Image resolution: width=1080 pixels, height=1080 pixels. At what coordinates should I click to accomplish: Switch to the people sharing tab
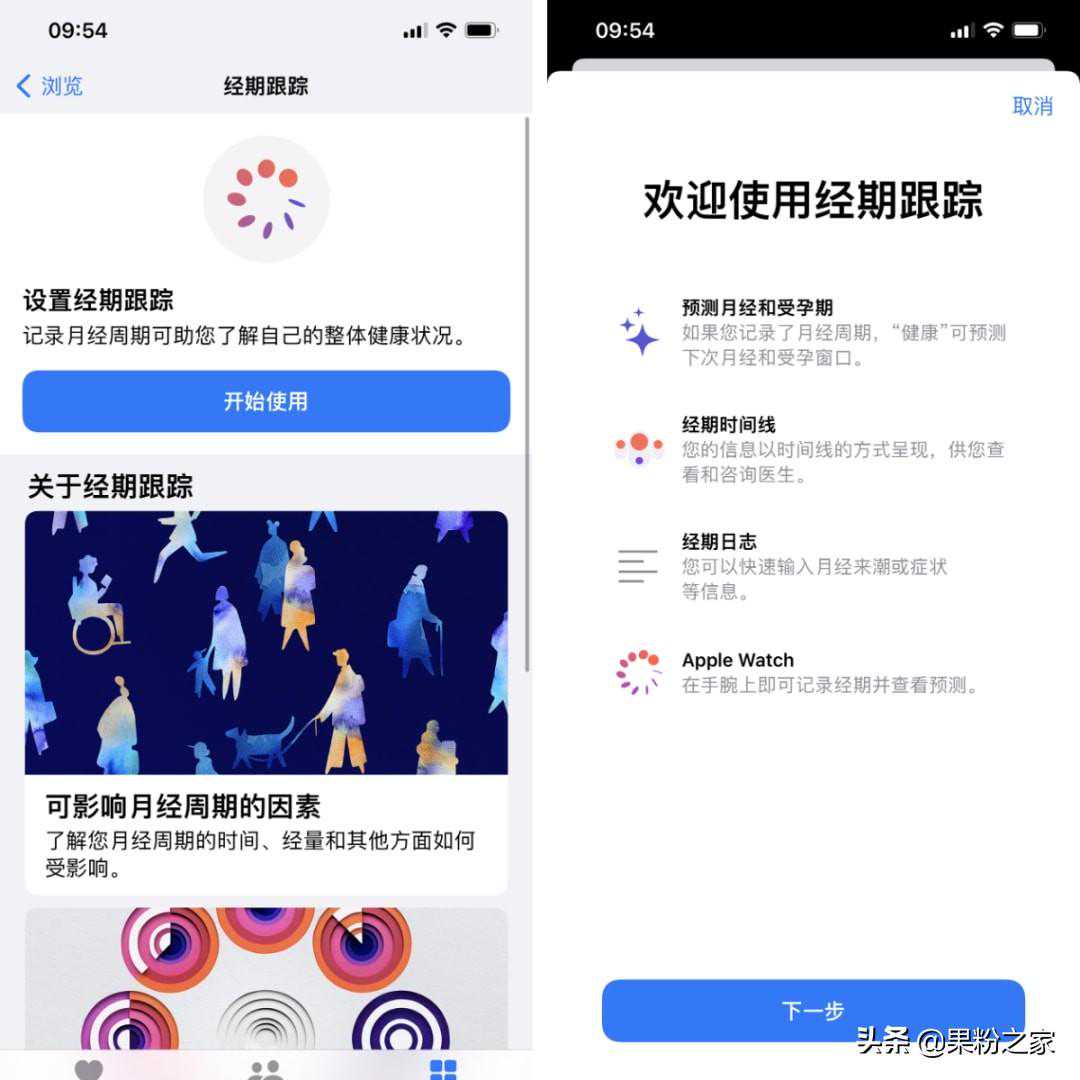pyautogui.click(x=266, y=1069)
